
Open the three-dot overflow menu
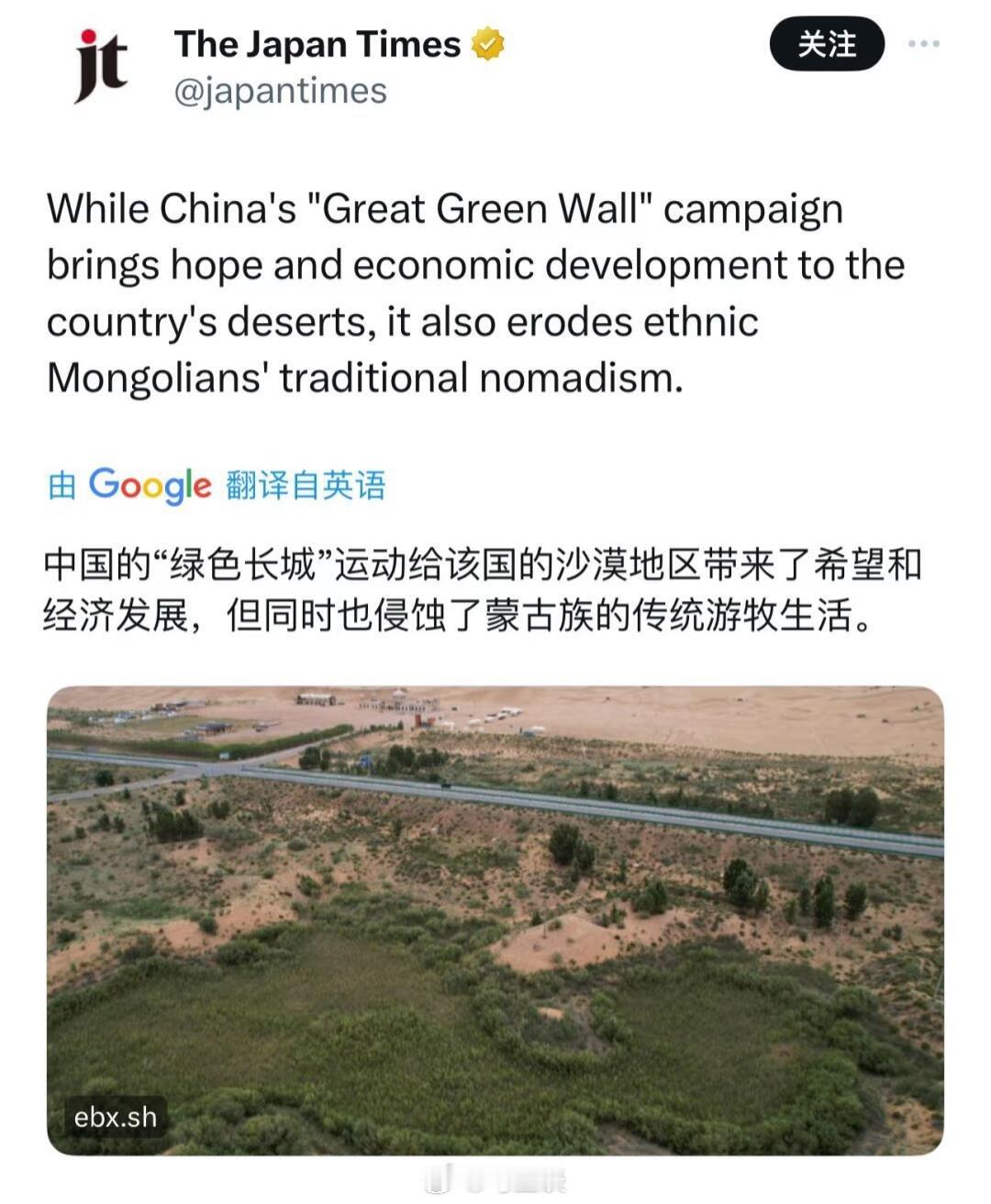point(923,44)
